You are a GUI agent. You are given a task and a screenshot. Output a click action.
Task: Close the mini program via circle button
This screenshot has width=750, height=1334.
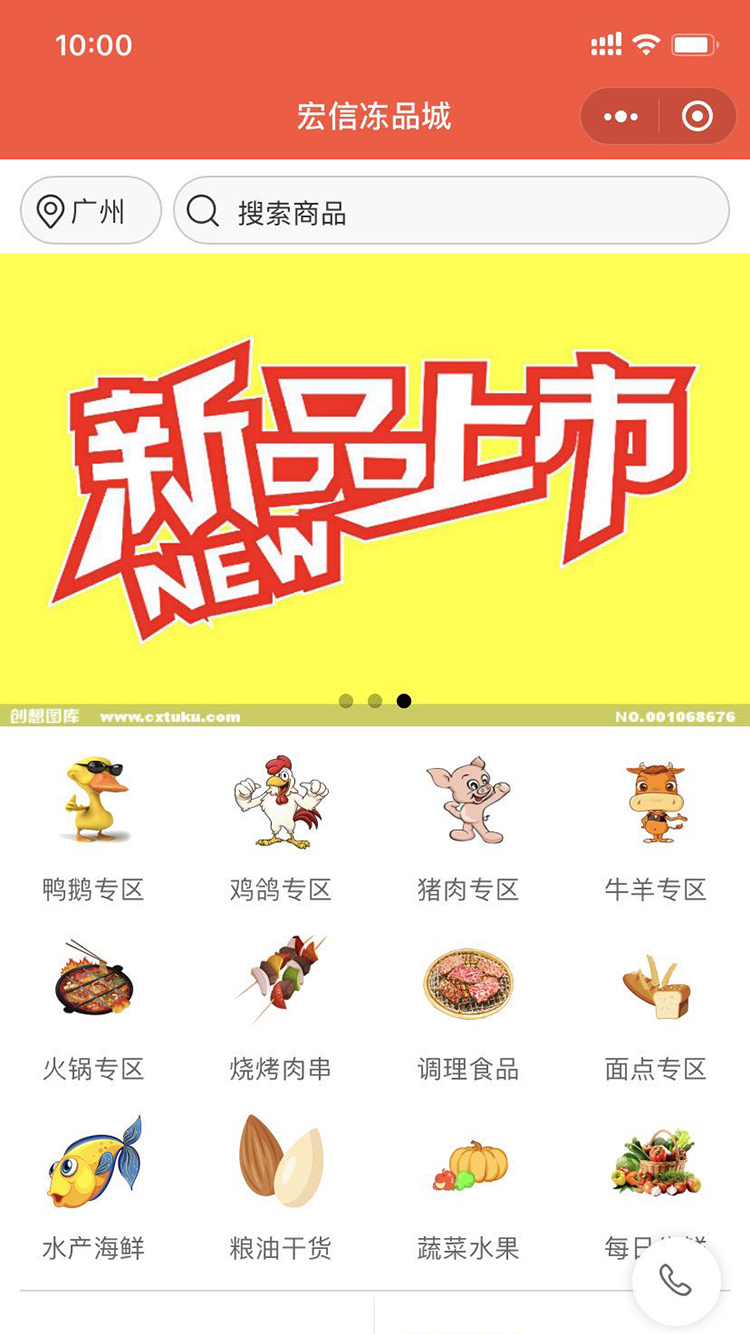(697, 117)
